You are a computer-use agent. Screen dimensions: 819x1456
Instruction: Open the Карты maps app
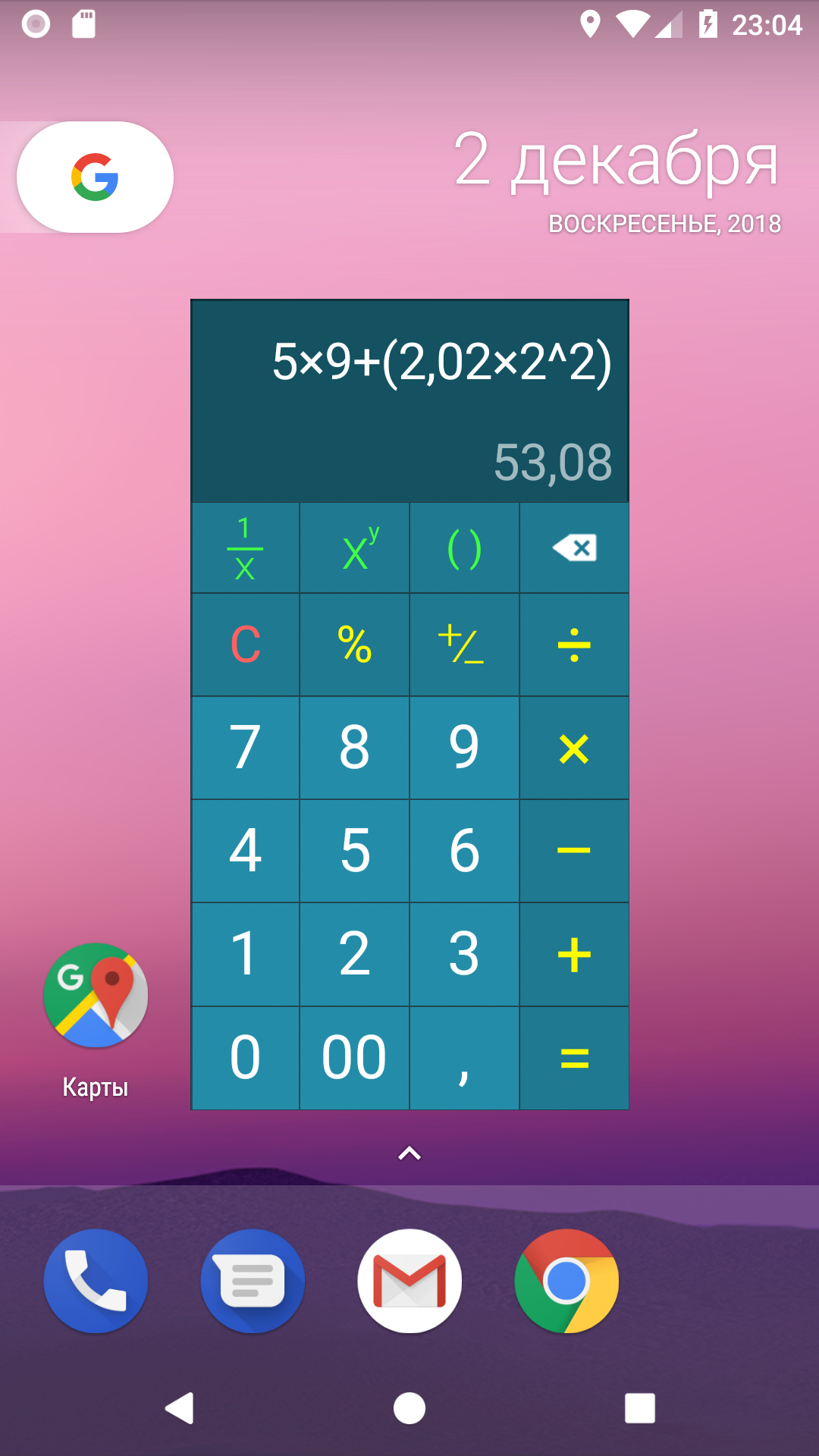(96, 996)
